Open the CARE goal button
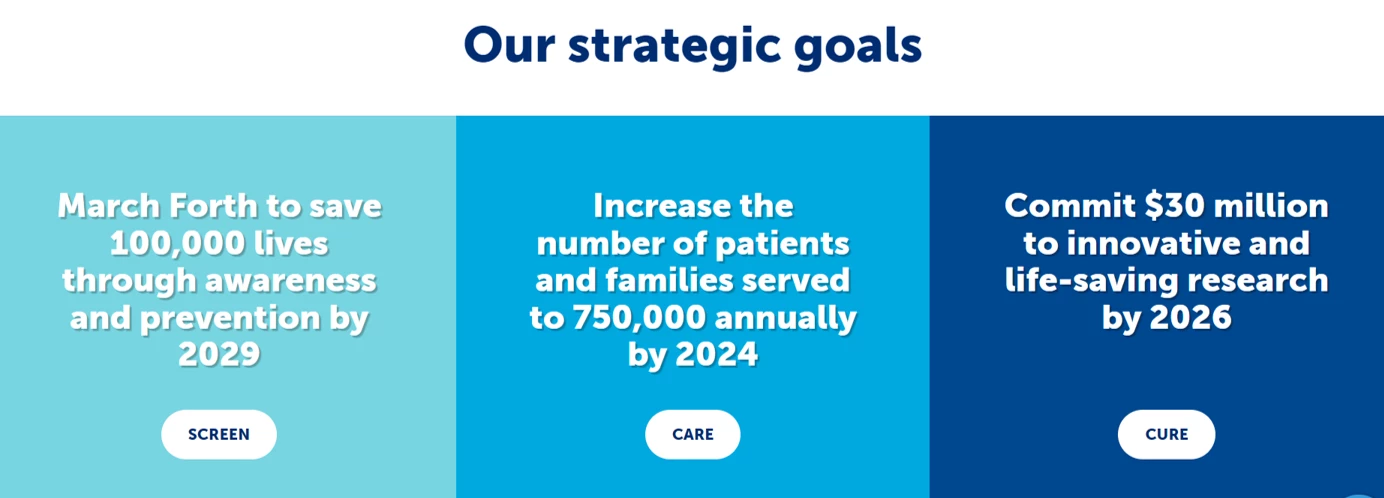 point(692,434)
